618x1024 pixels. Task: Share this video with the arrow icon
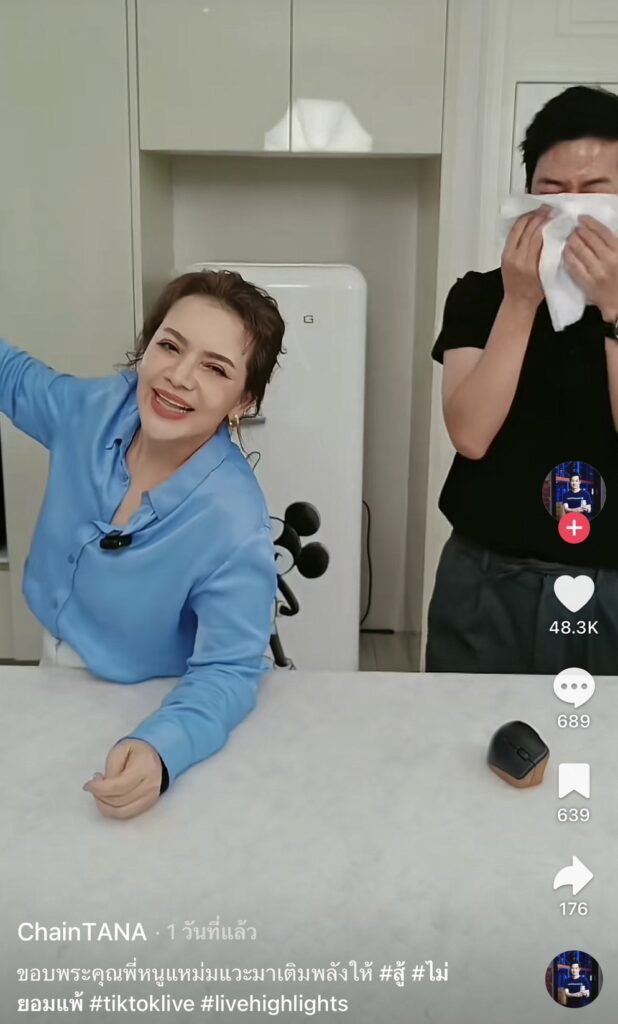pos(573,875)
